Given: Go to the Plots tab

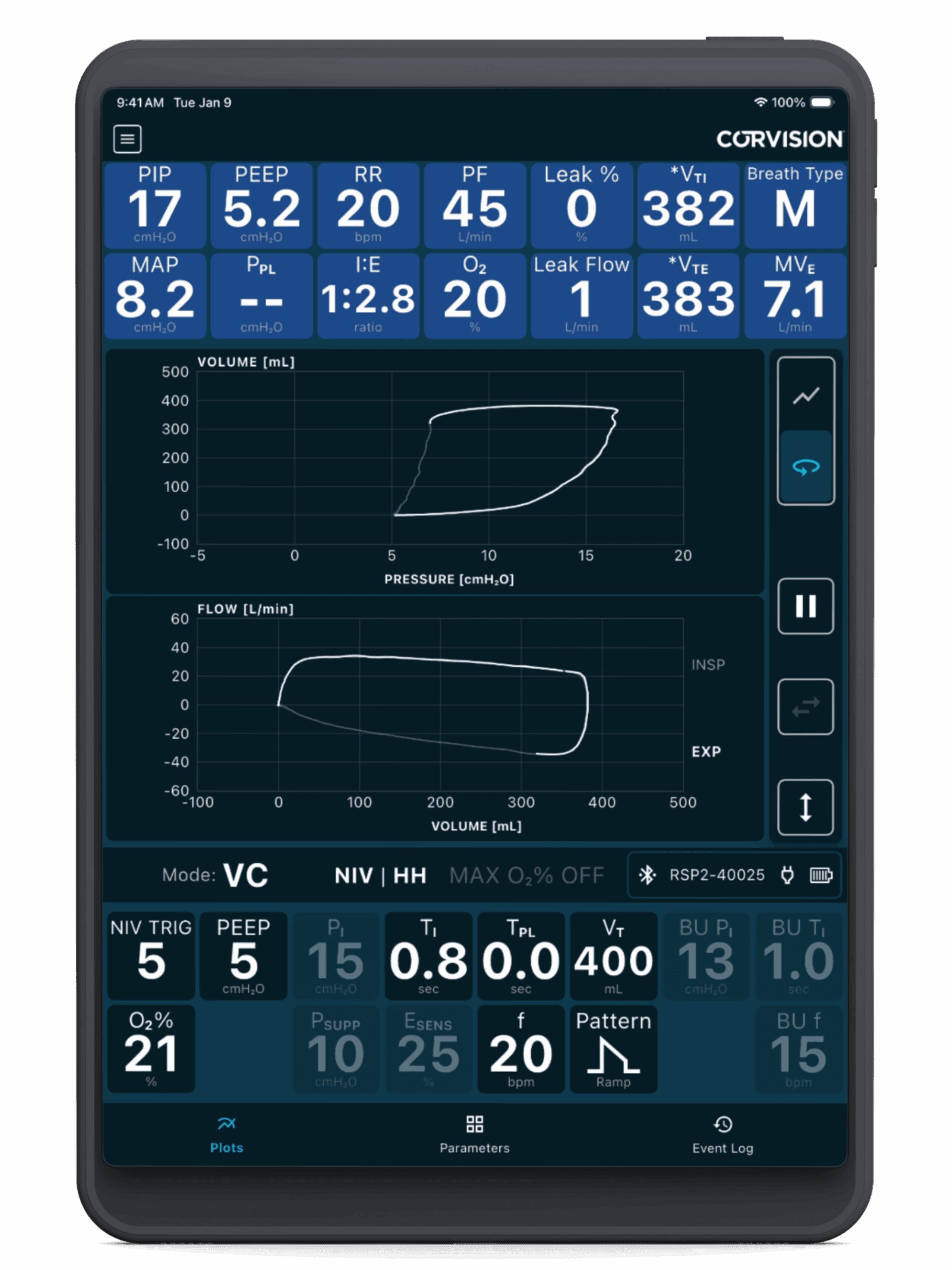Looking at the screenshot, I should pos(227,1135).
